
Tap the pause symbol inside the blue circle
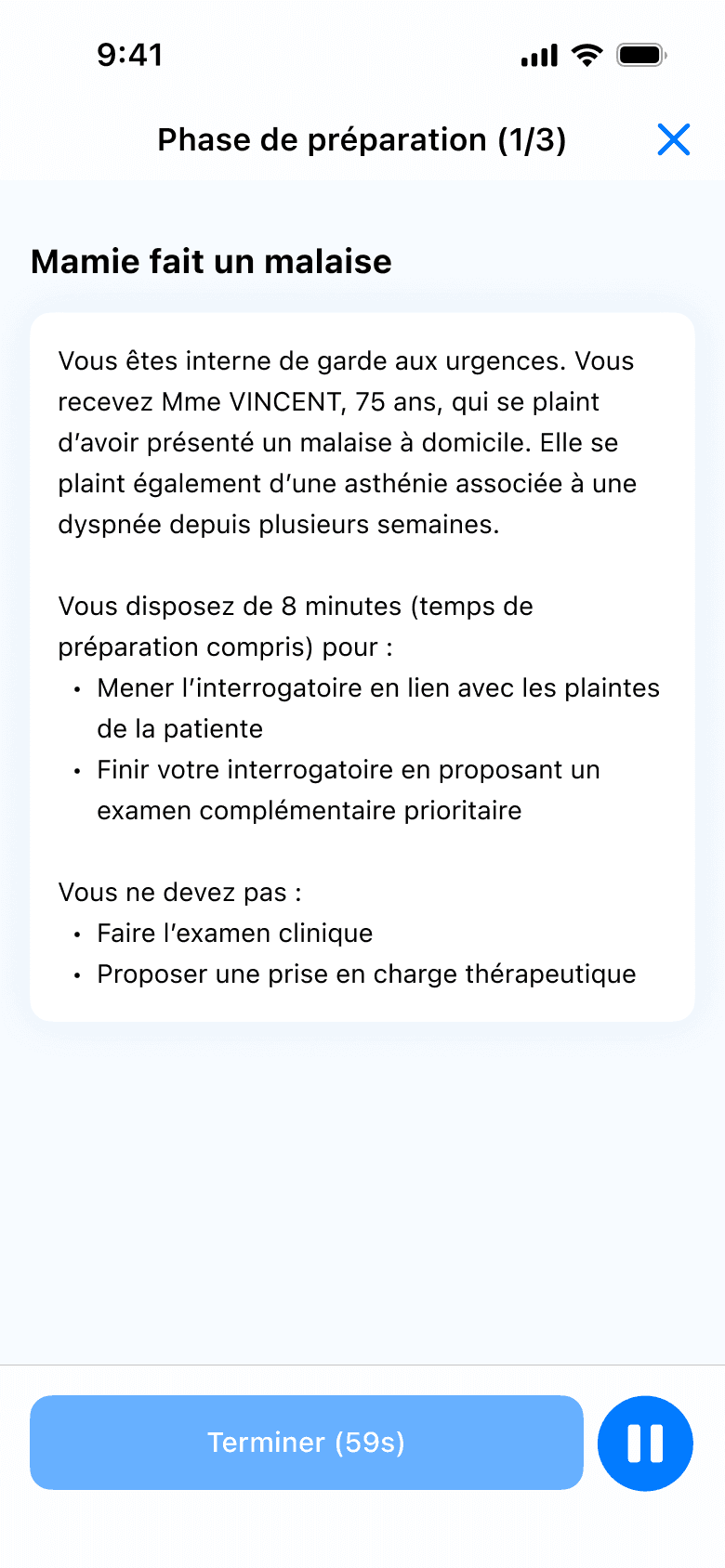[x=644, y=1443]
